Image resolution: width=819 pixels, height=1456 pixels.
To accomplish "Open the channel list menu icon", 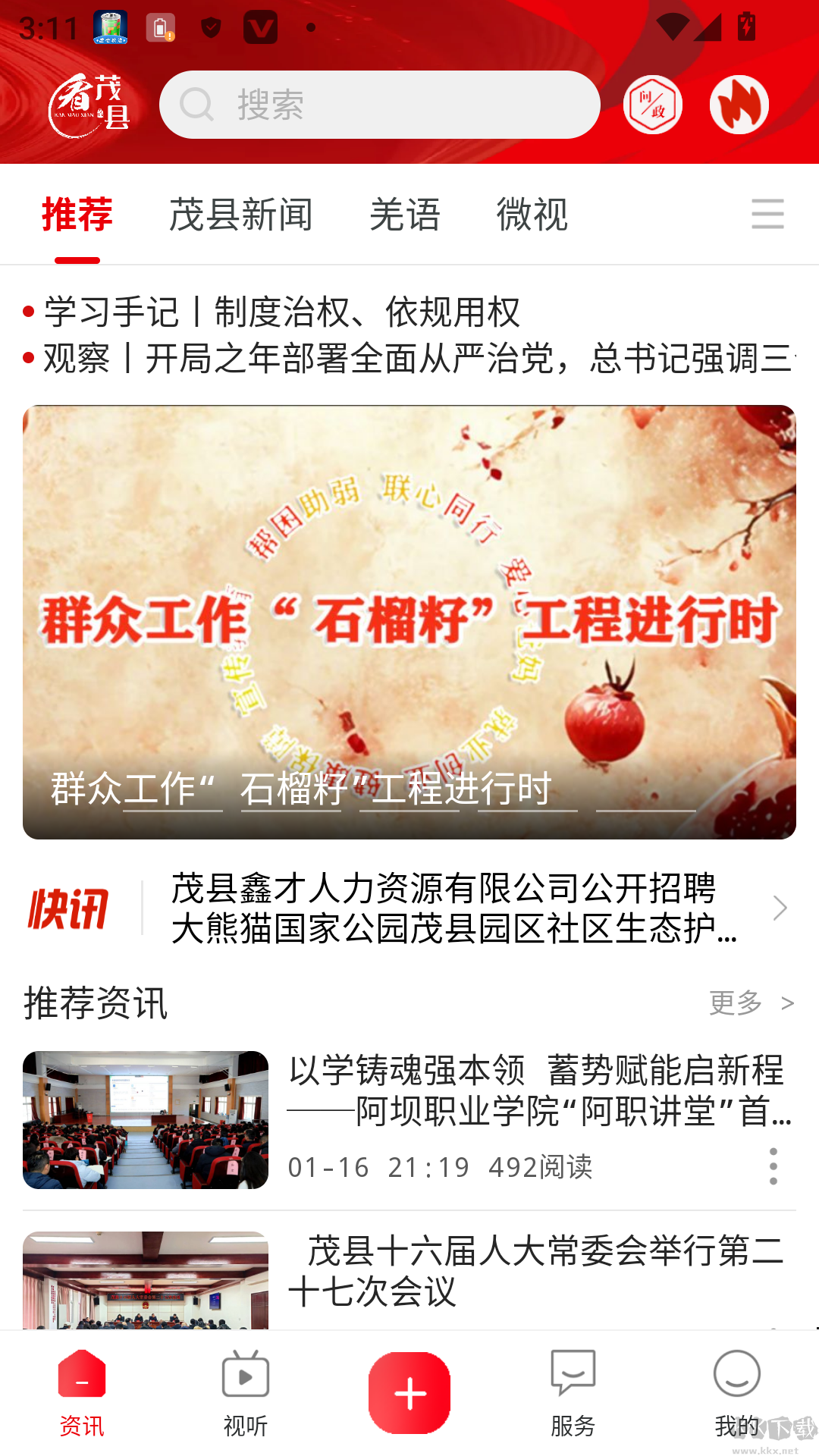I will click(767, 214).
